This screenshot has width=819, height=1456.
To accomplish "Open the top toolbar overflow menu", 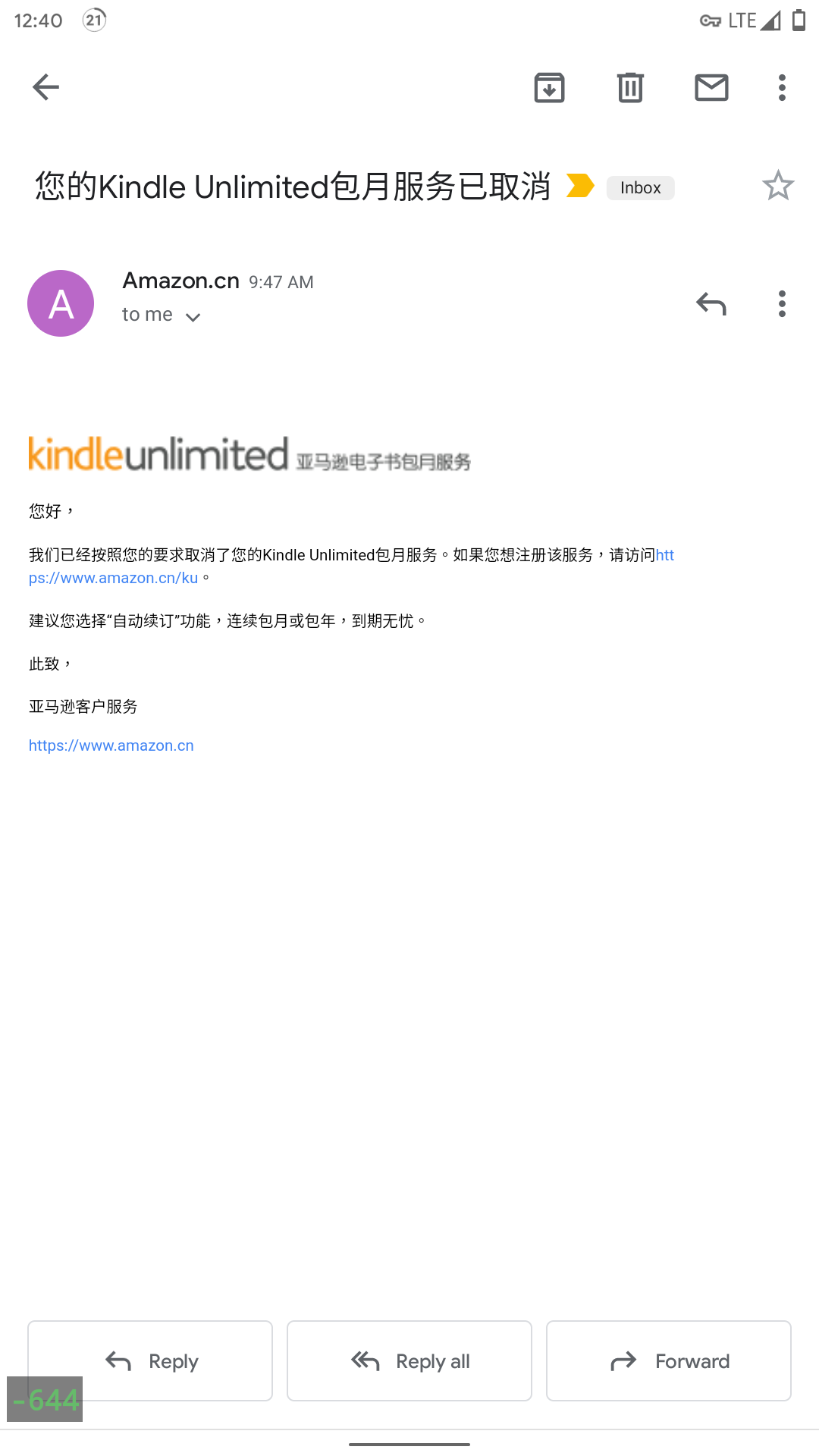I will (782, 87).
